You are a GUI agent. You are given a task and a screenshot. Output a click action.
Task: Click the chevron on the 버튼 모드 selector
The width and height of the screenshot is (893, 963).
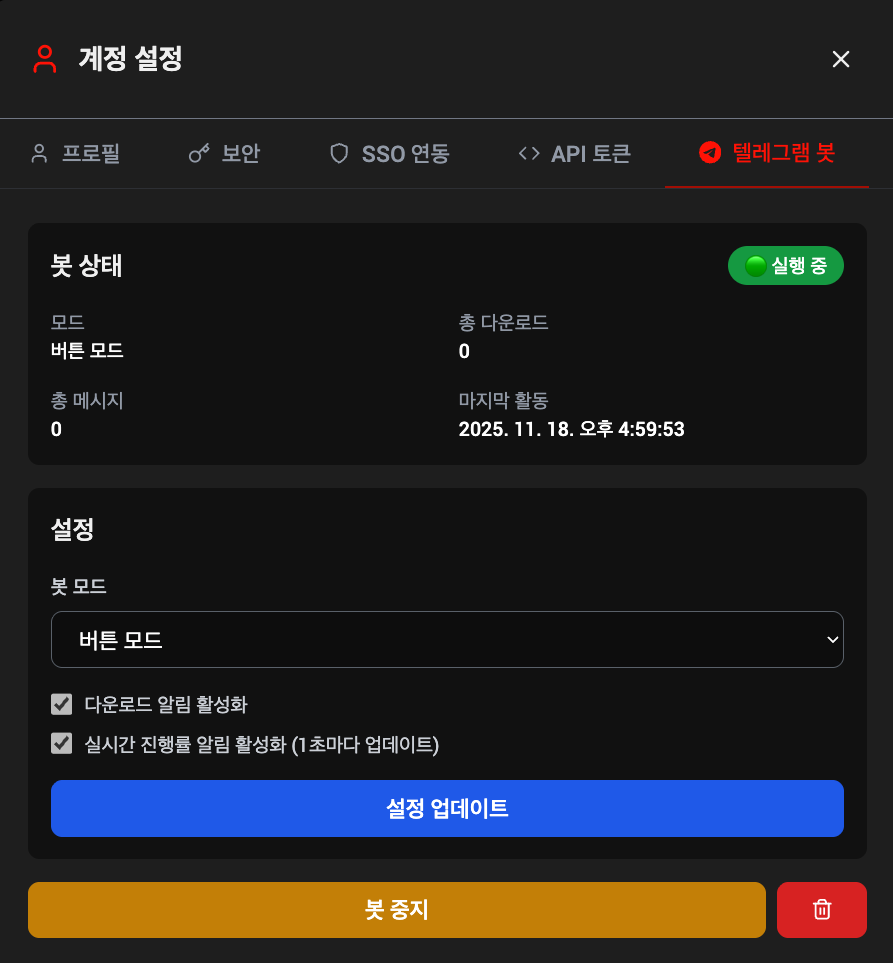pyautogui.click(x=831, y=639)
